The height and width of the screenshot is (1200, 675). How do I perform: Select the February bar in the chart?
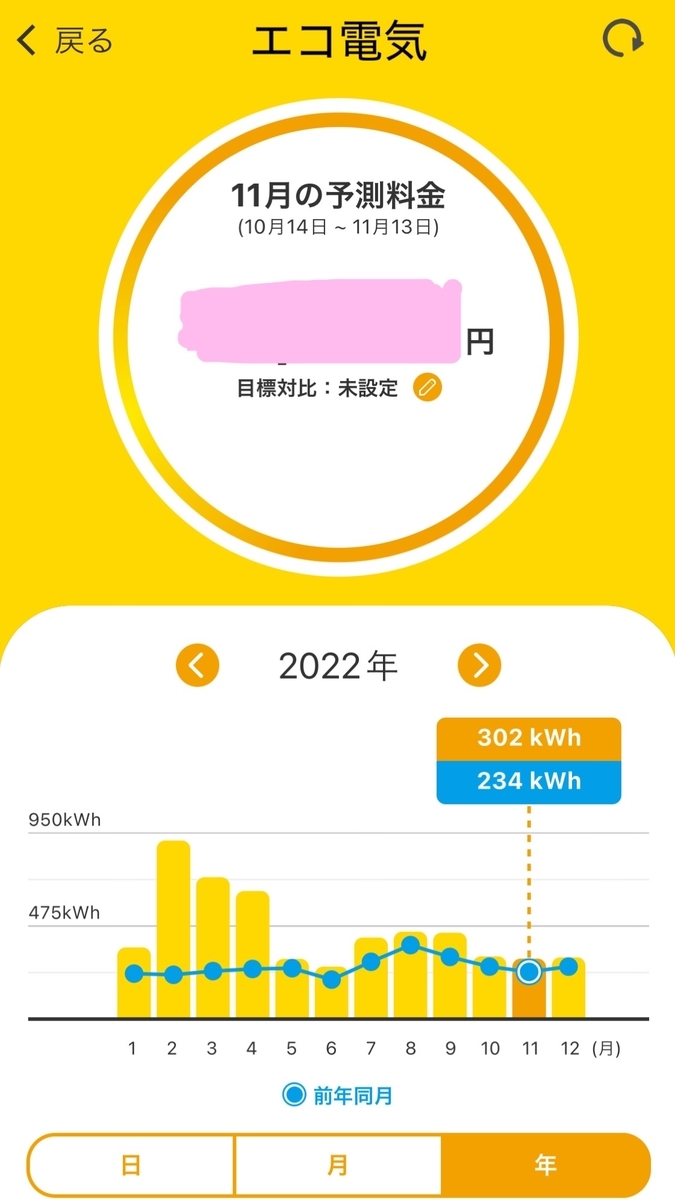pos(173,929)
